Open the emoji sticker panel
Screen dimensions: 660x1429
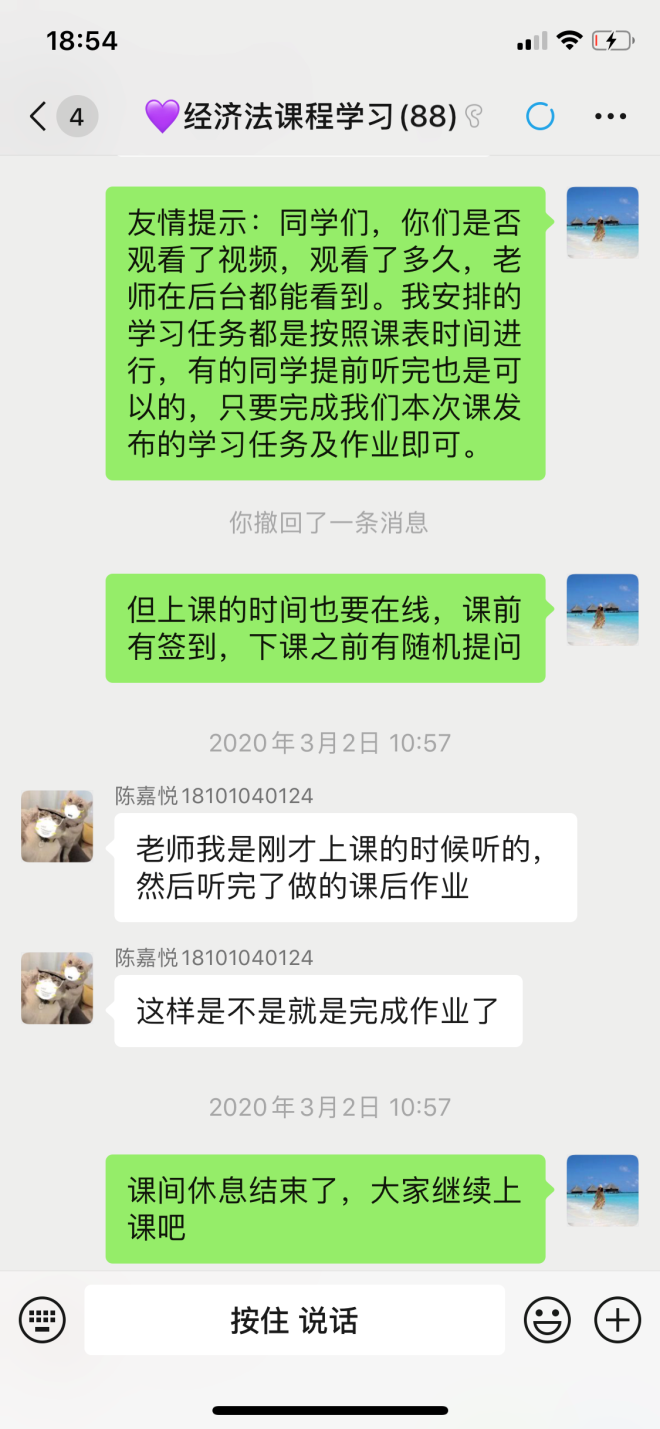pyautogui.click(x=547, y=1320)
